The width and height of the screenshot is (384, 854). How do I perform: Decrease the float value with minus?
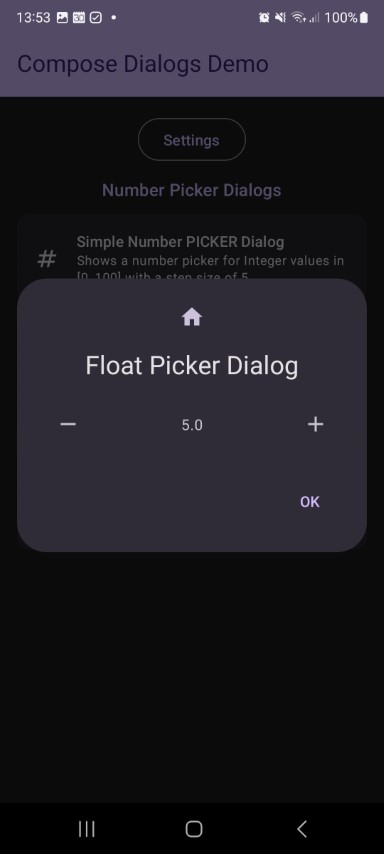(x=68, y=424)
